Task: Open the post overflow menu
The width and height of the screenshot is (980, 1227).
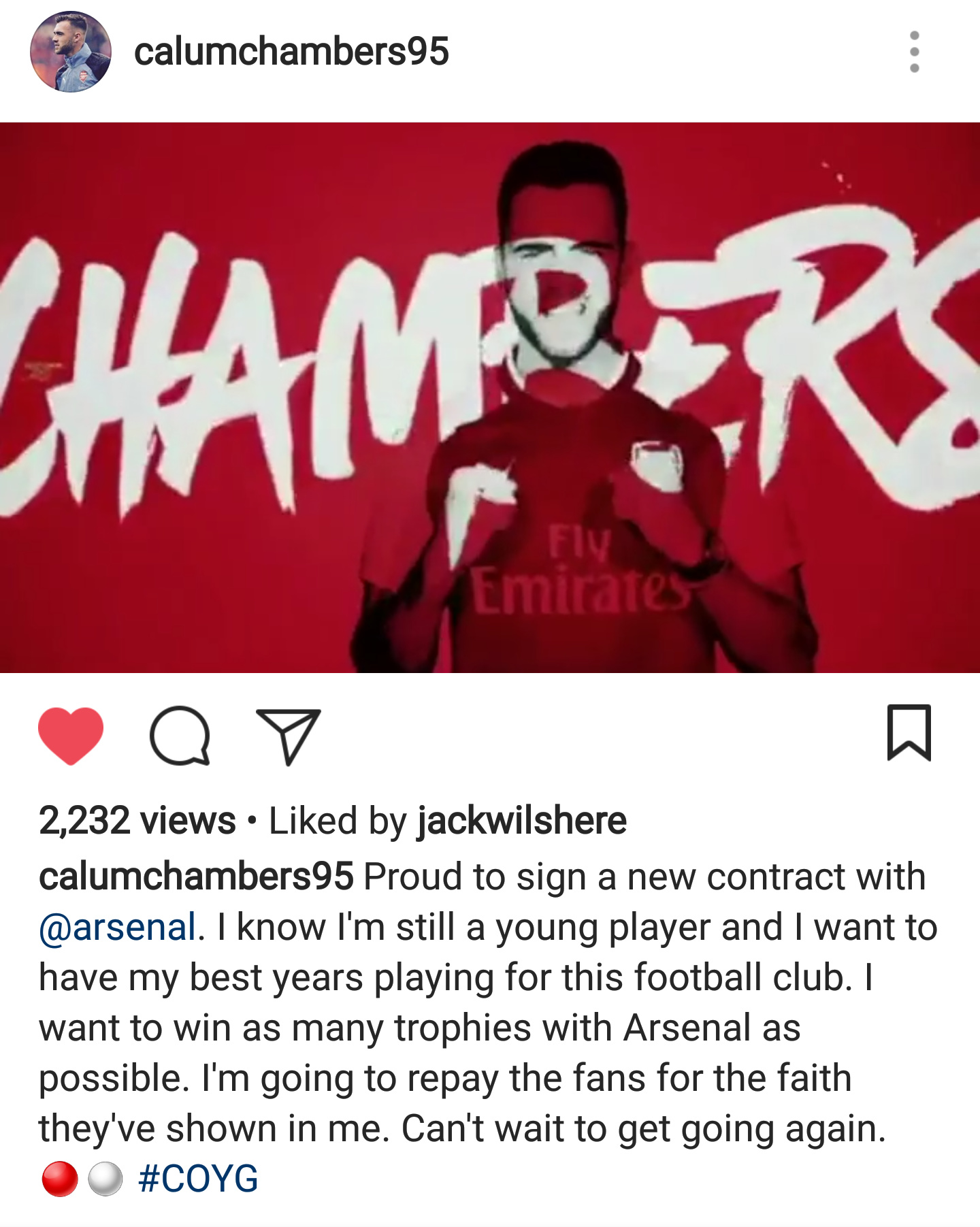Action: pyautogui.click(x=914, y=52)
